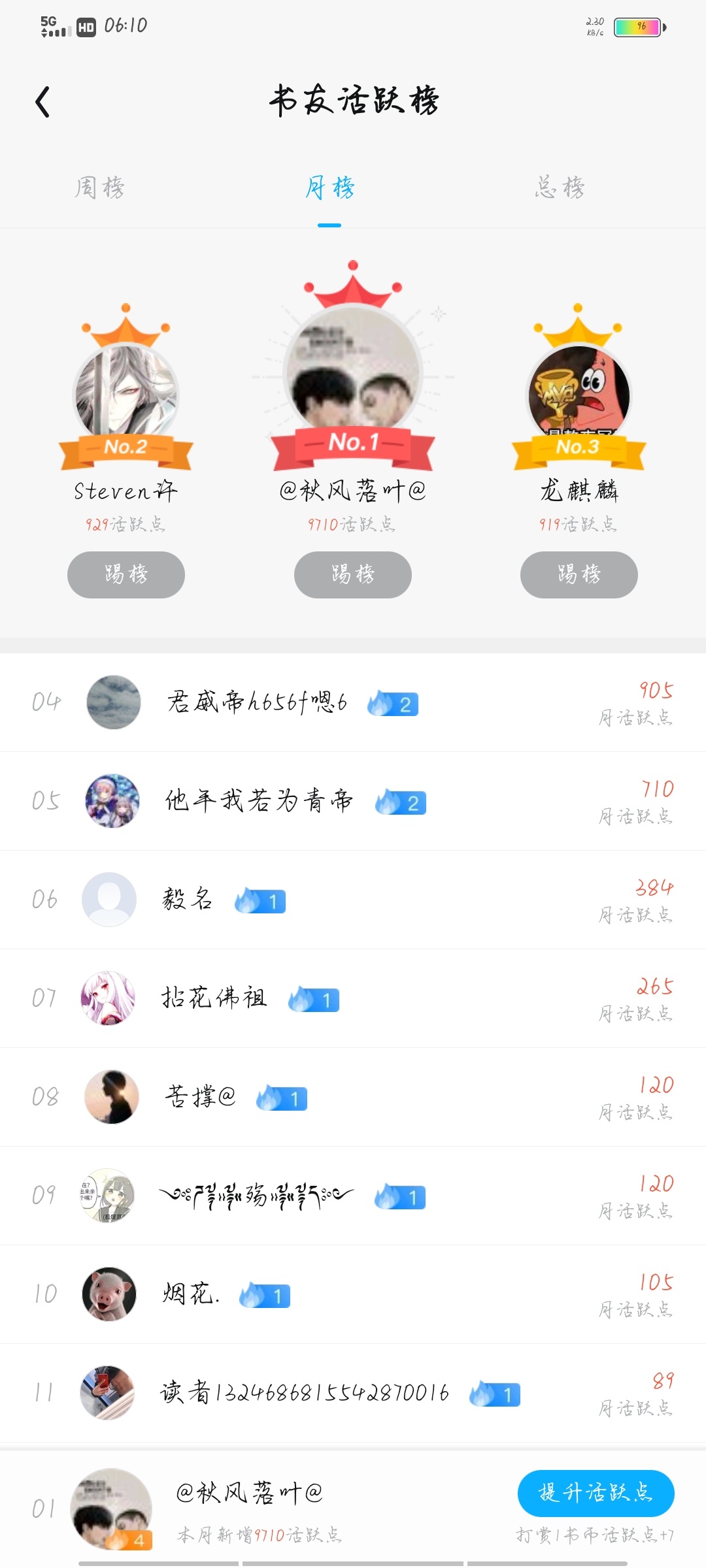
Task: Switch to the 周榜 tab
Action: point(99,188)
